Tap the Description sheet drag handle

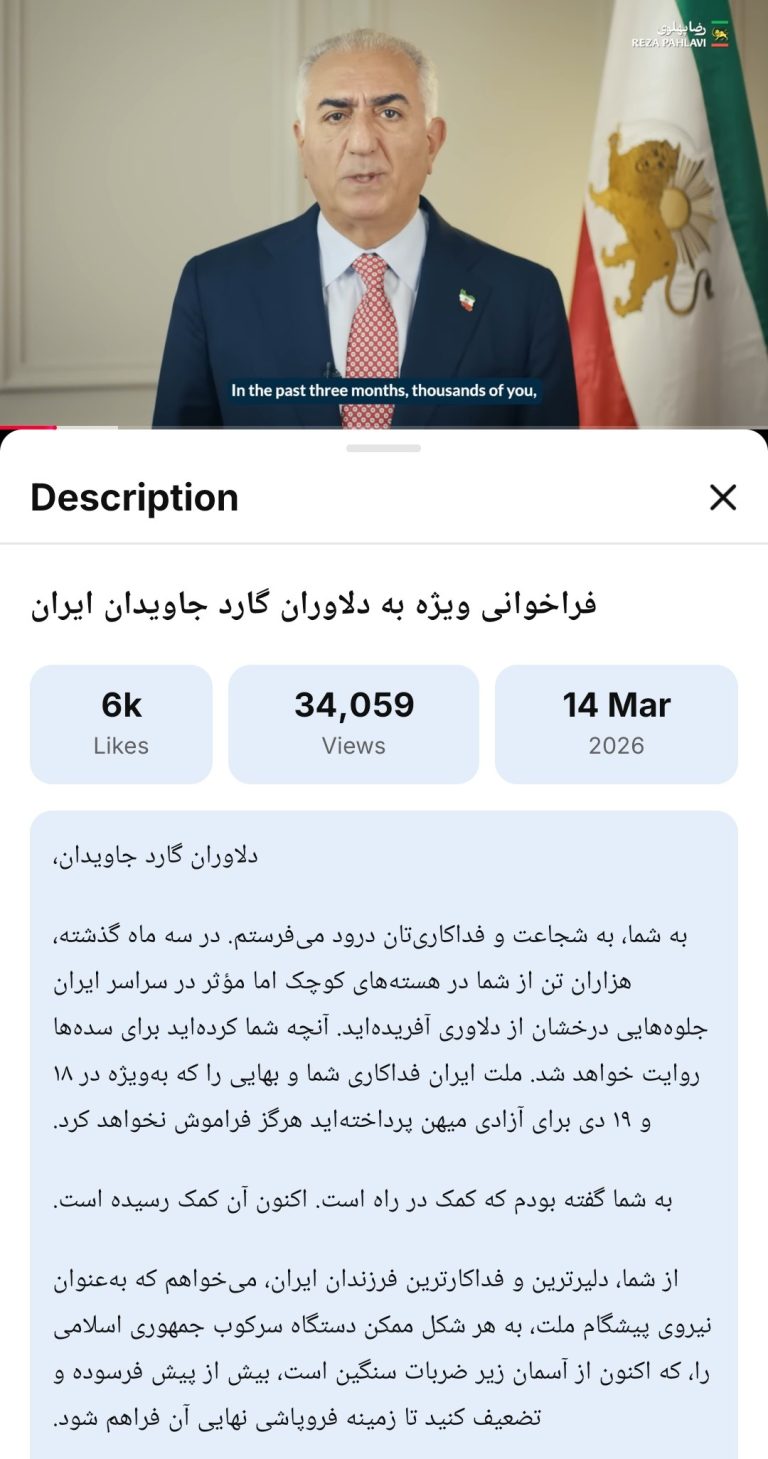tap(384, 448)
